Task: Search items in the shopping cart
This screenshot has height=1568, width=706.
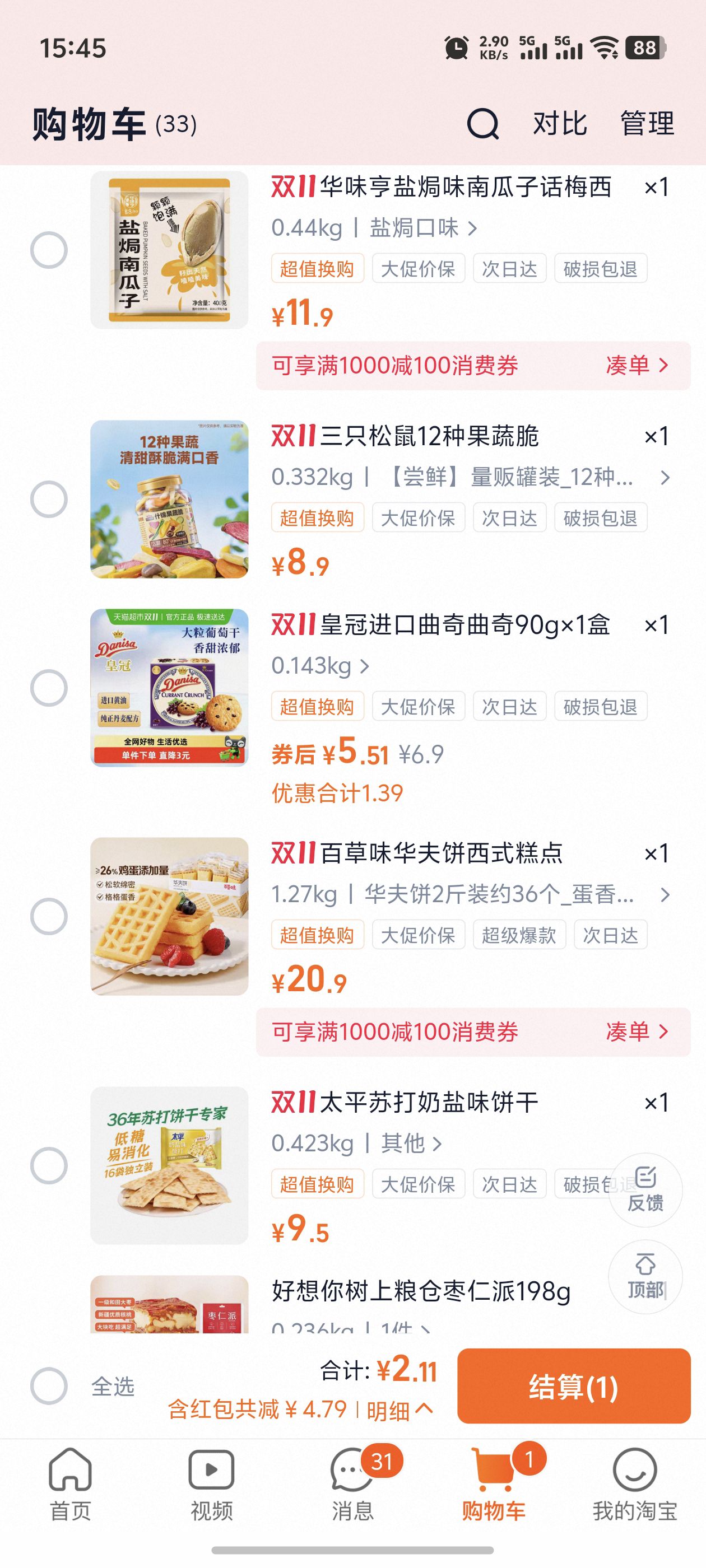Action: tap(482, 124)
